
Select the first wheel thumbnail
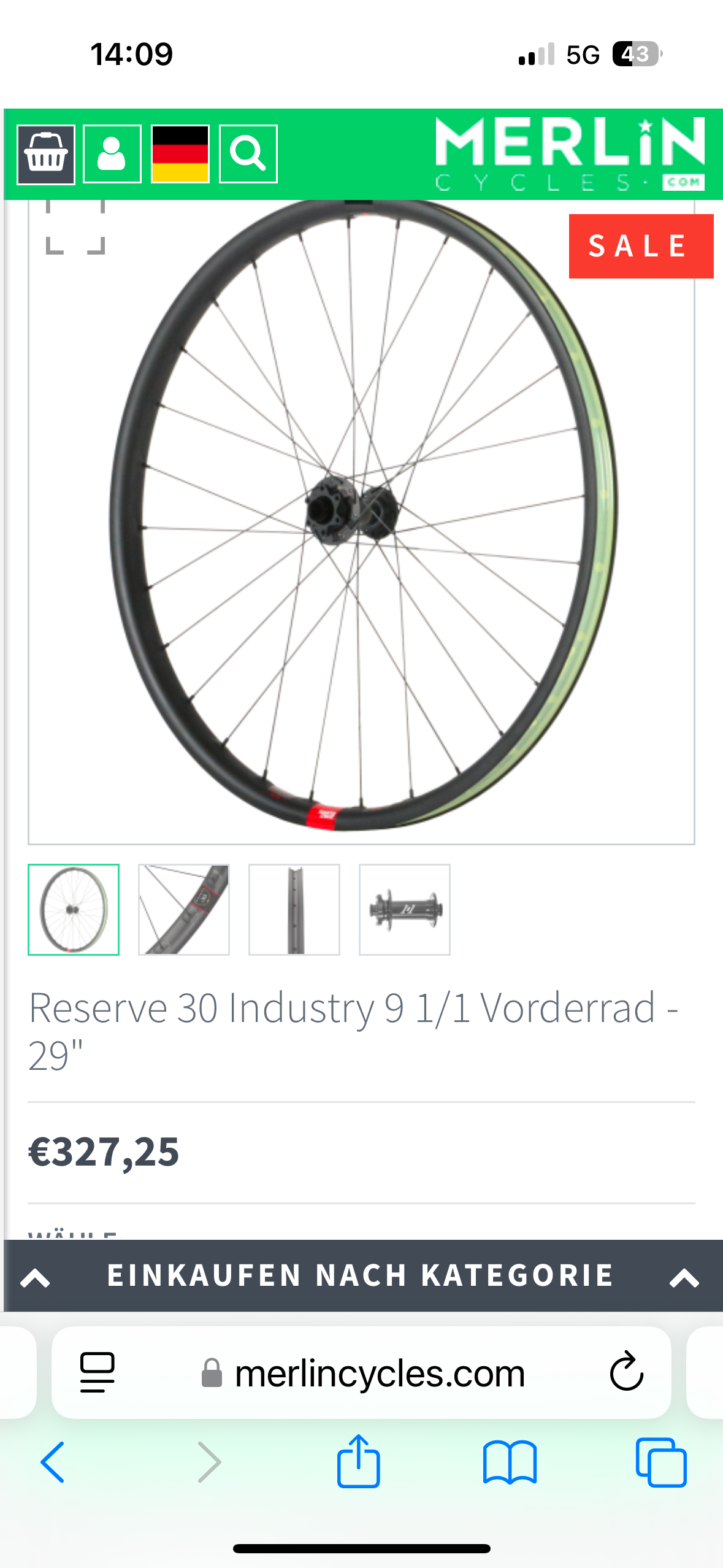point(74,910)
